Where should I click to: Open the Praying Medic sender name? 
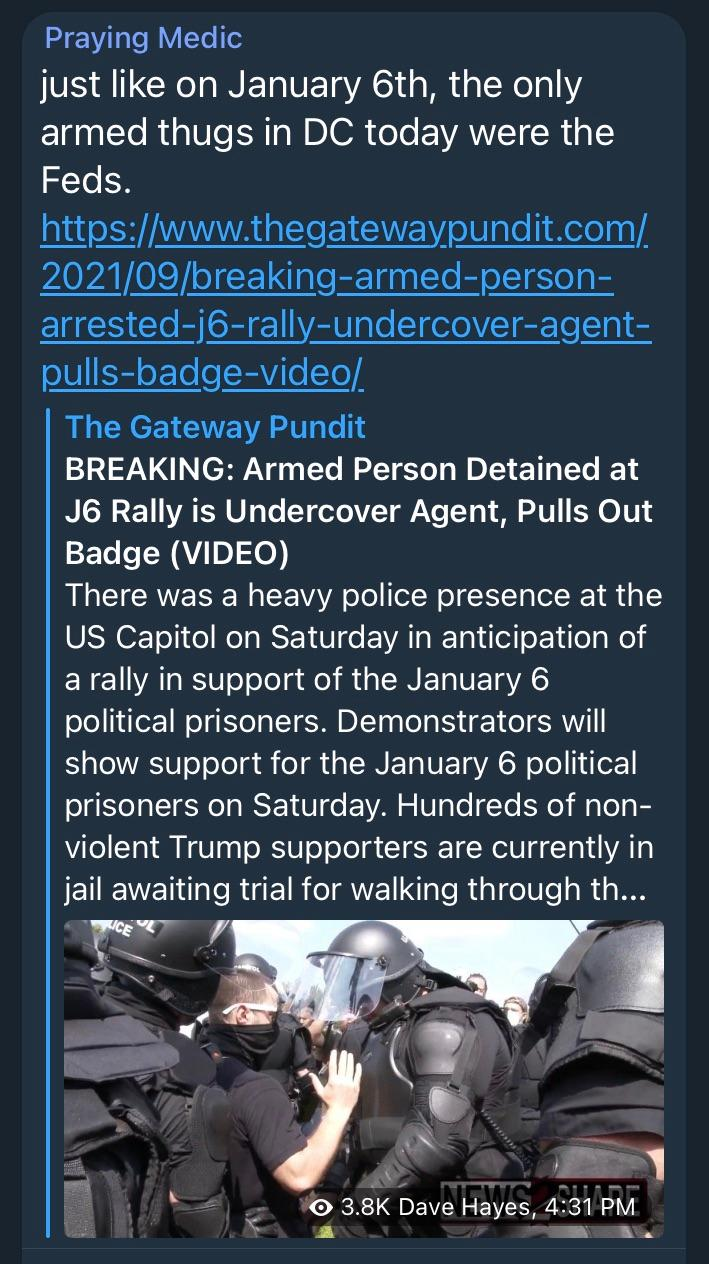(144, 39)
